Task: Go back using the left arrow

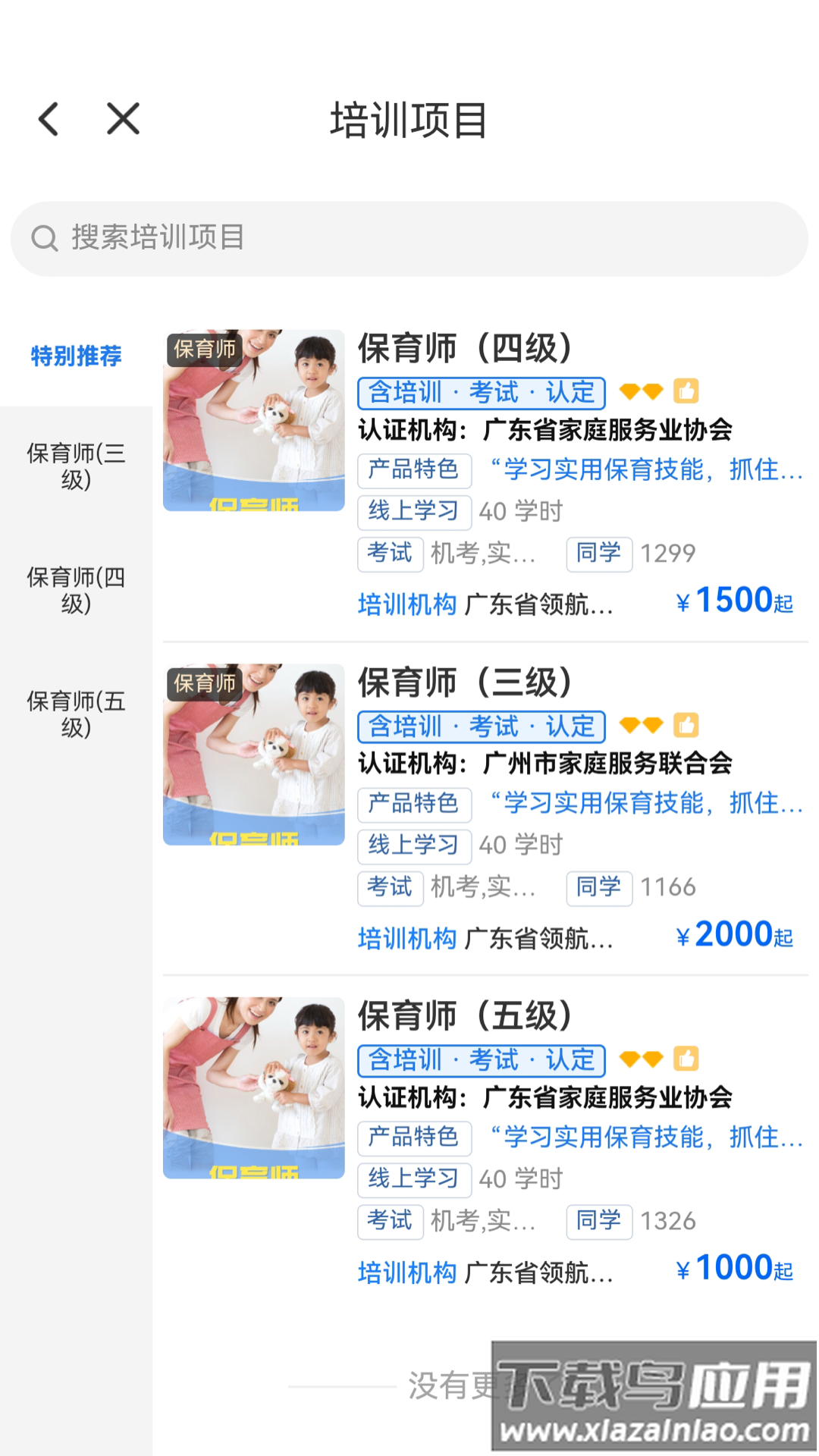Action: click(x=49, y=119)
